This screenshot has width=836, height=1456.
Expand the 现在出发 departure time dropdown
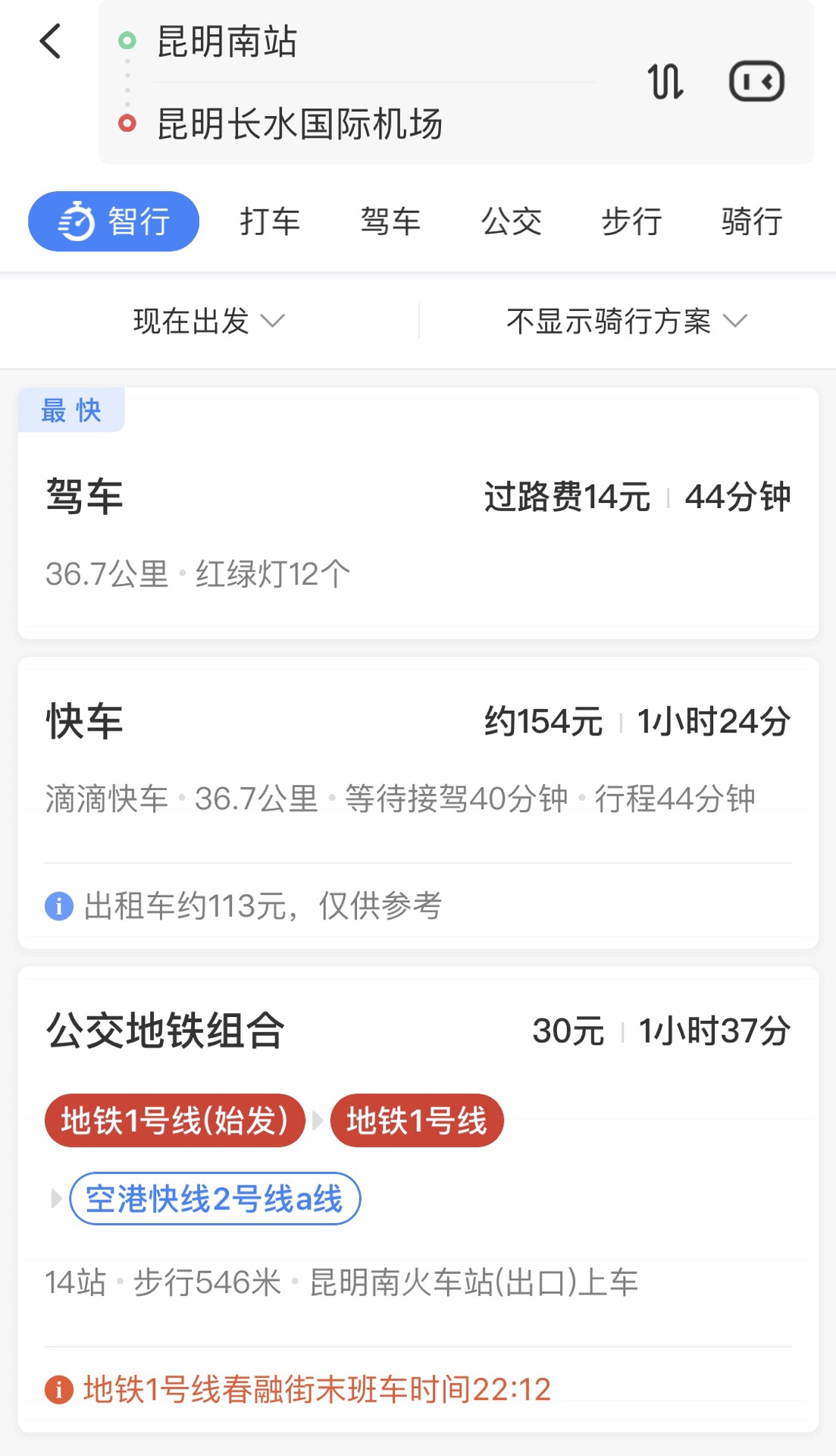(209, 321)
